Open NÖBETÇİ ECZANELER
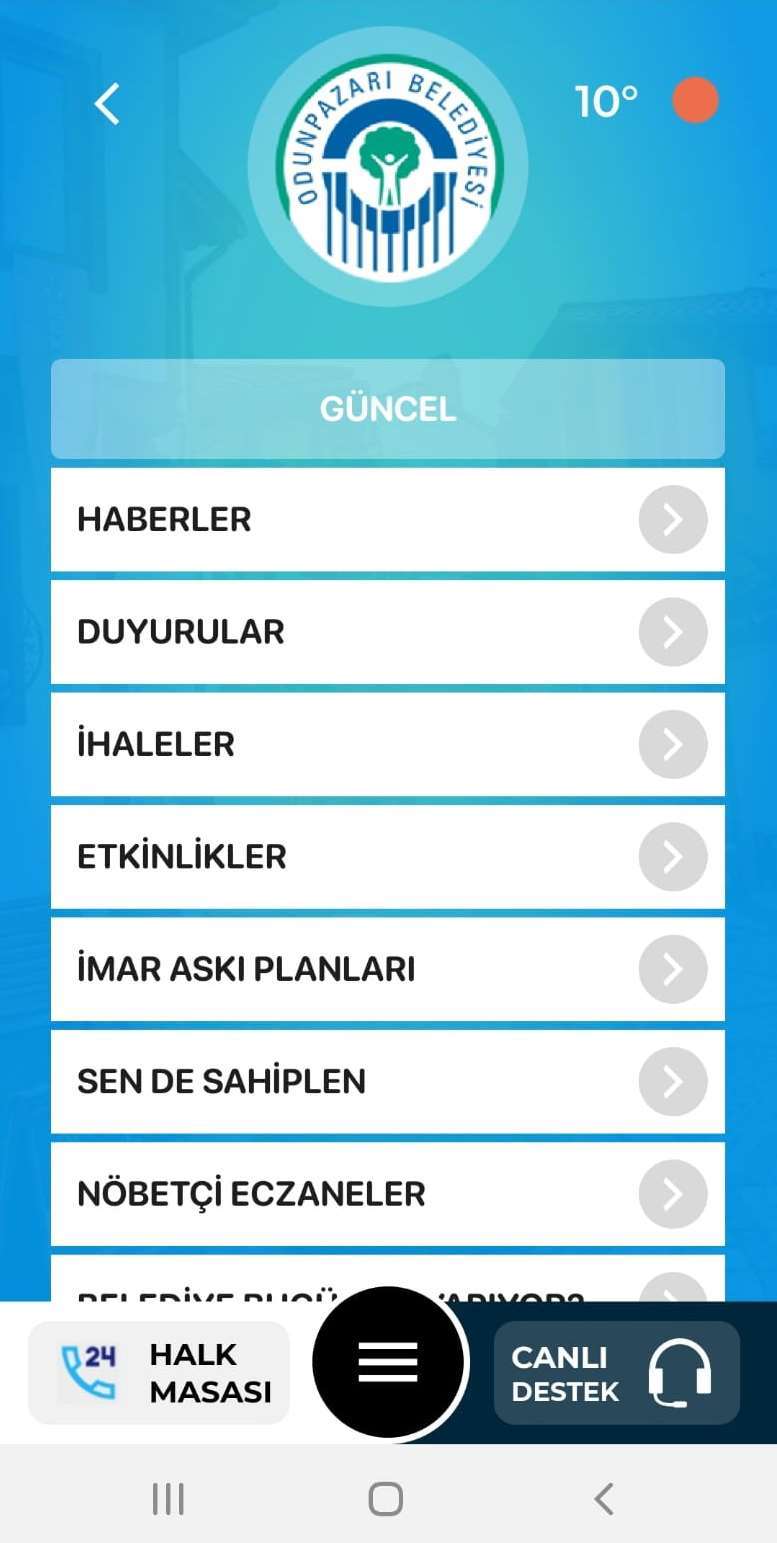777x1543 pixels. (x=388, y=1194)
